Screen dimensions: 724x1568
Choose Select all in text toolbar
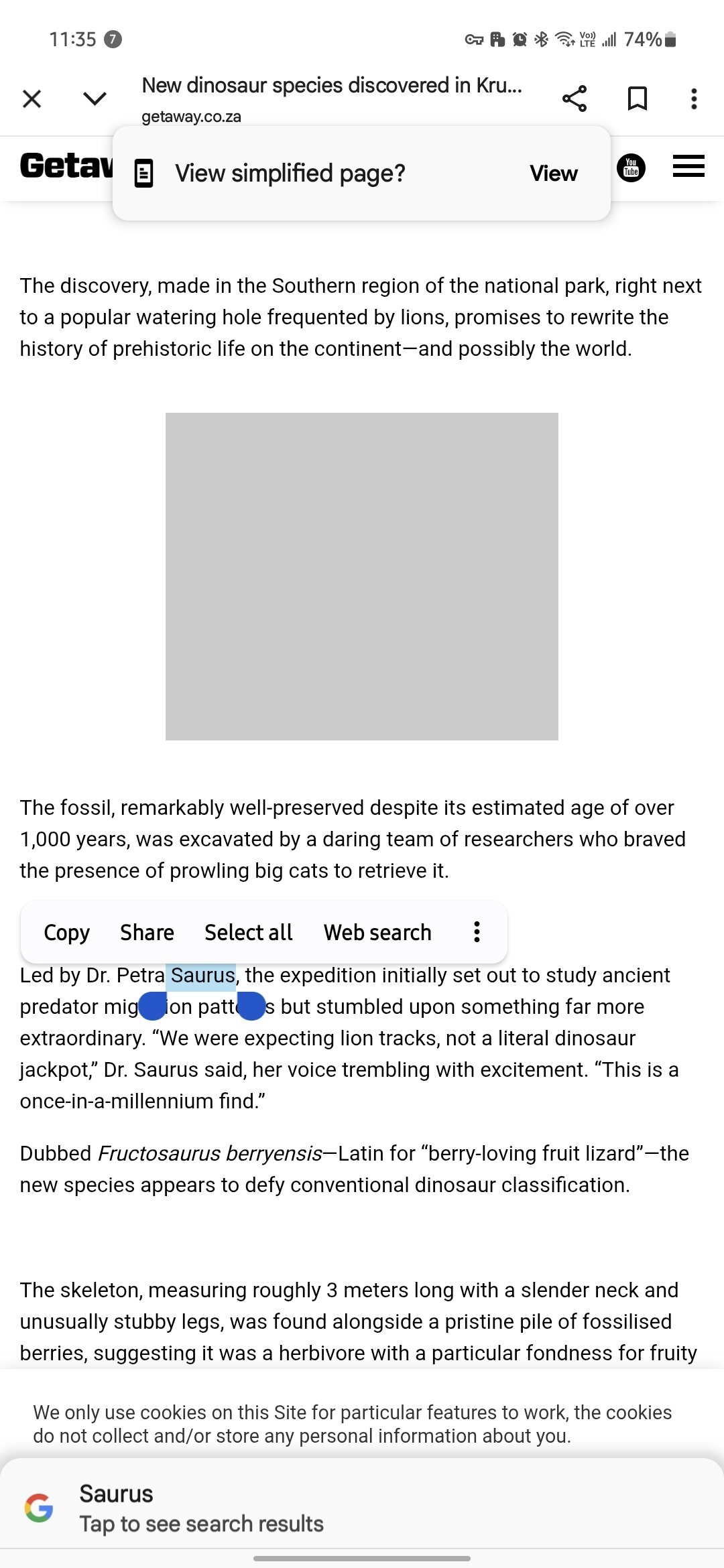248,932
